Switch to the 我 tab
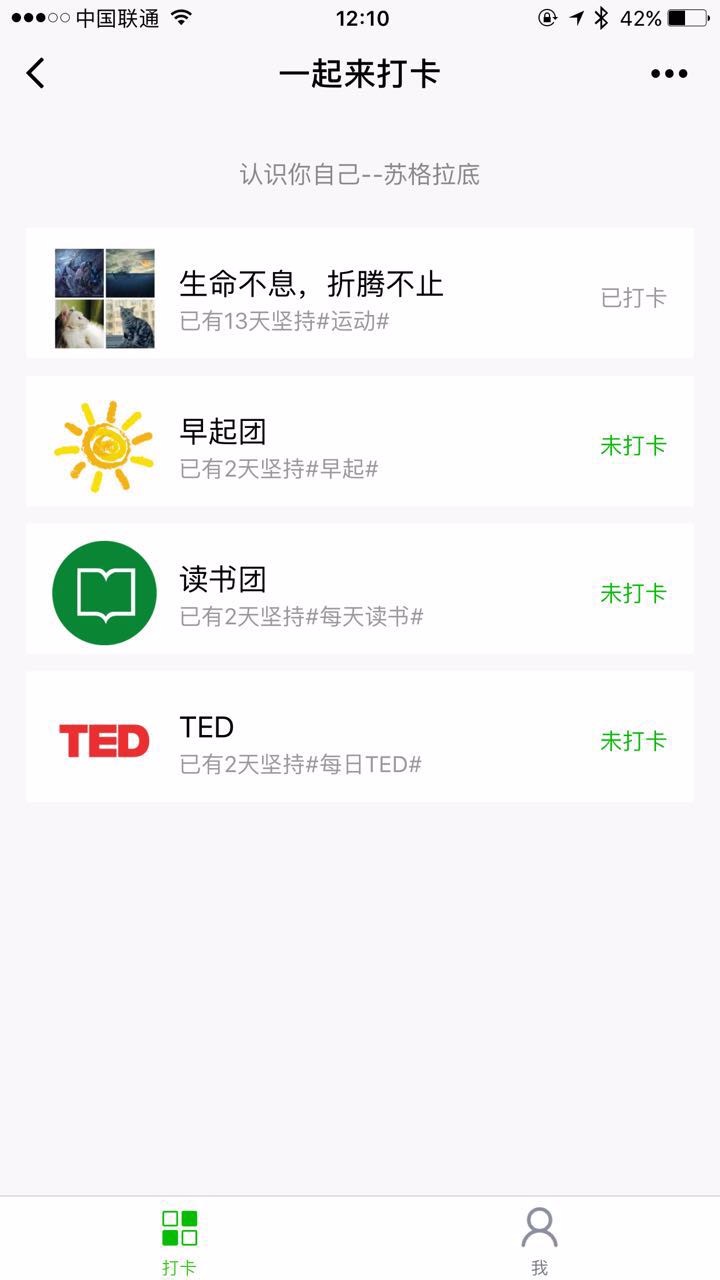This screenshot has width=720, height=1280. point(539,1239)
